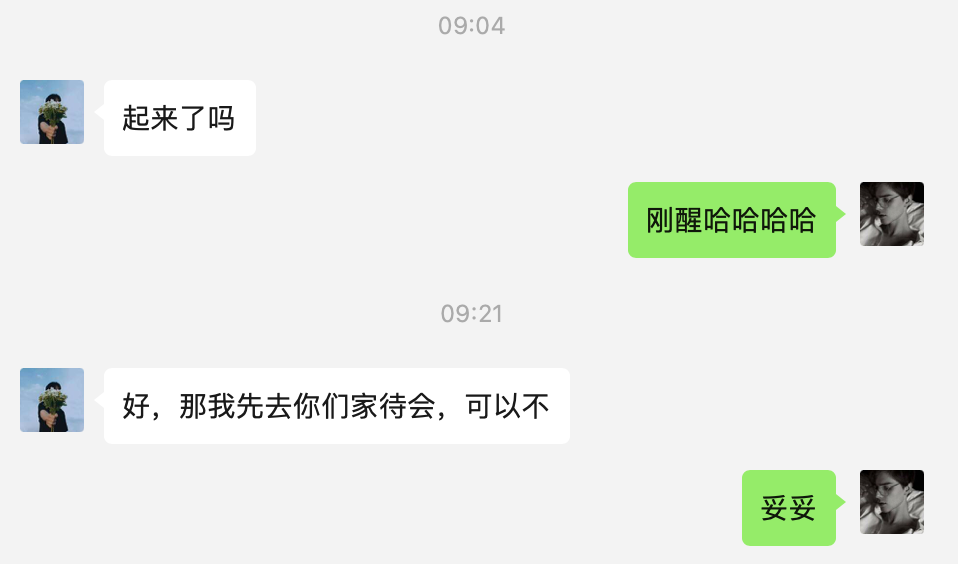Open own avatar beside 刚醒哈哈哈哈 message

click(x=891, y=214)
